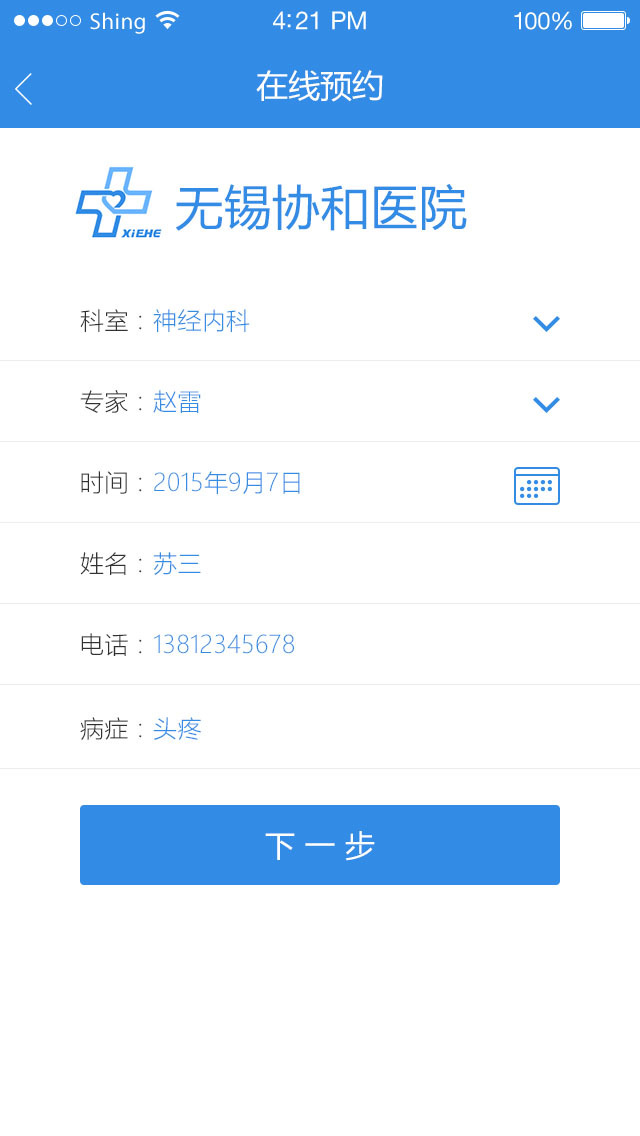Expand the 专家 expert dropdown

point(545,404)
